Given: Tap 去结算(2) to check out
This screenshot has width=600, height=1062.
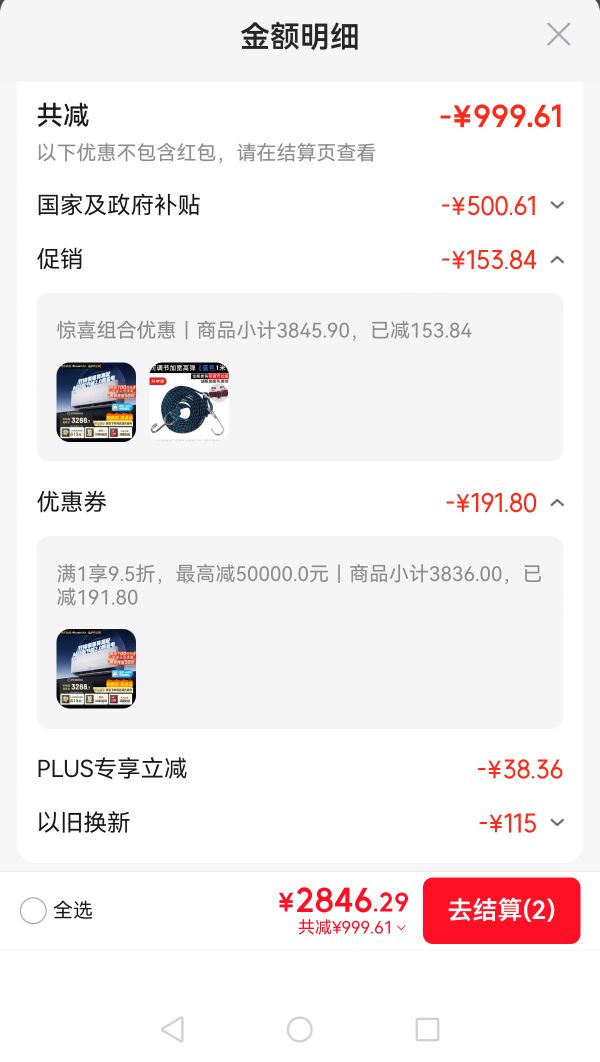Looking at the screenshot, I should click(x=502, y=910).
